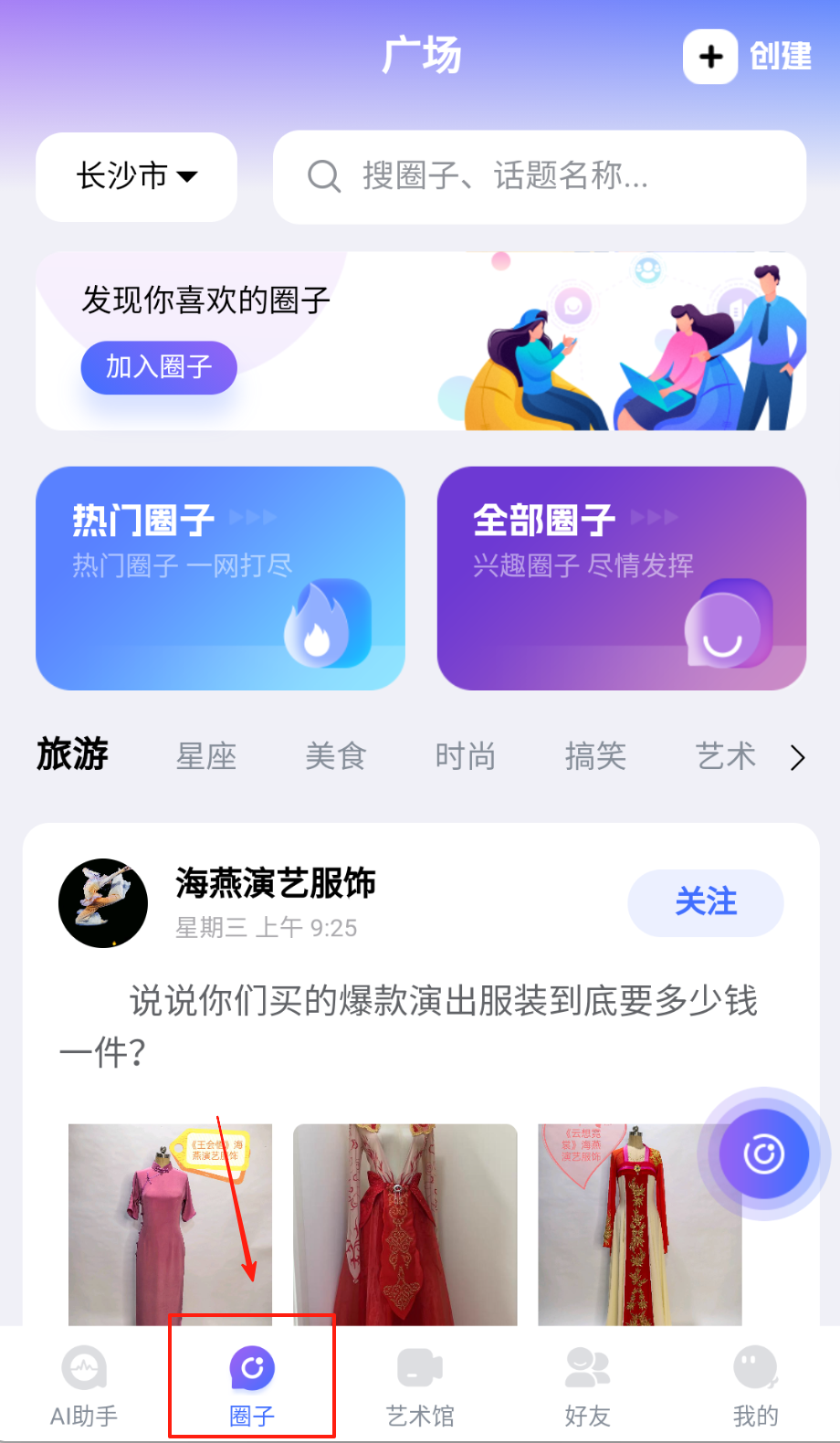
Task: Expand more categories with the arrow
Action: pyautogui.click(x=797, y=757)
